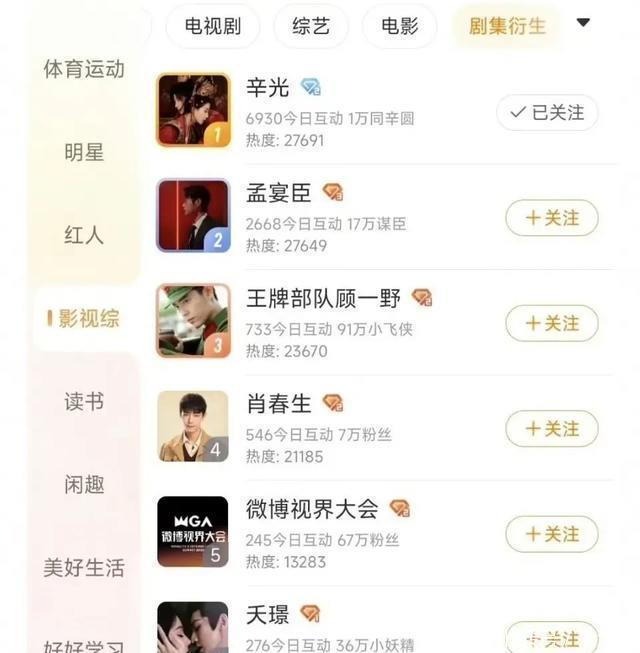This screenshot has height=653, width=640.
Task: Open the 辛光 topic ranked first
Action: (268, 88)
